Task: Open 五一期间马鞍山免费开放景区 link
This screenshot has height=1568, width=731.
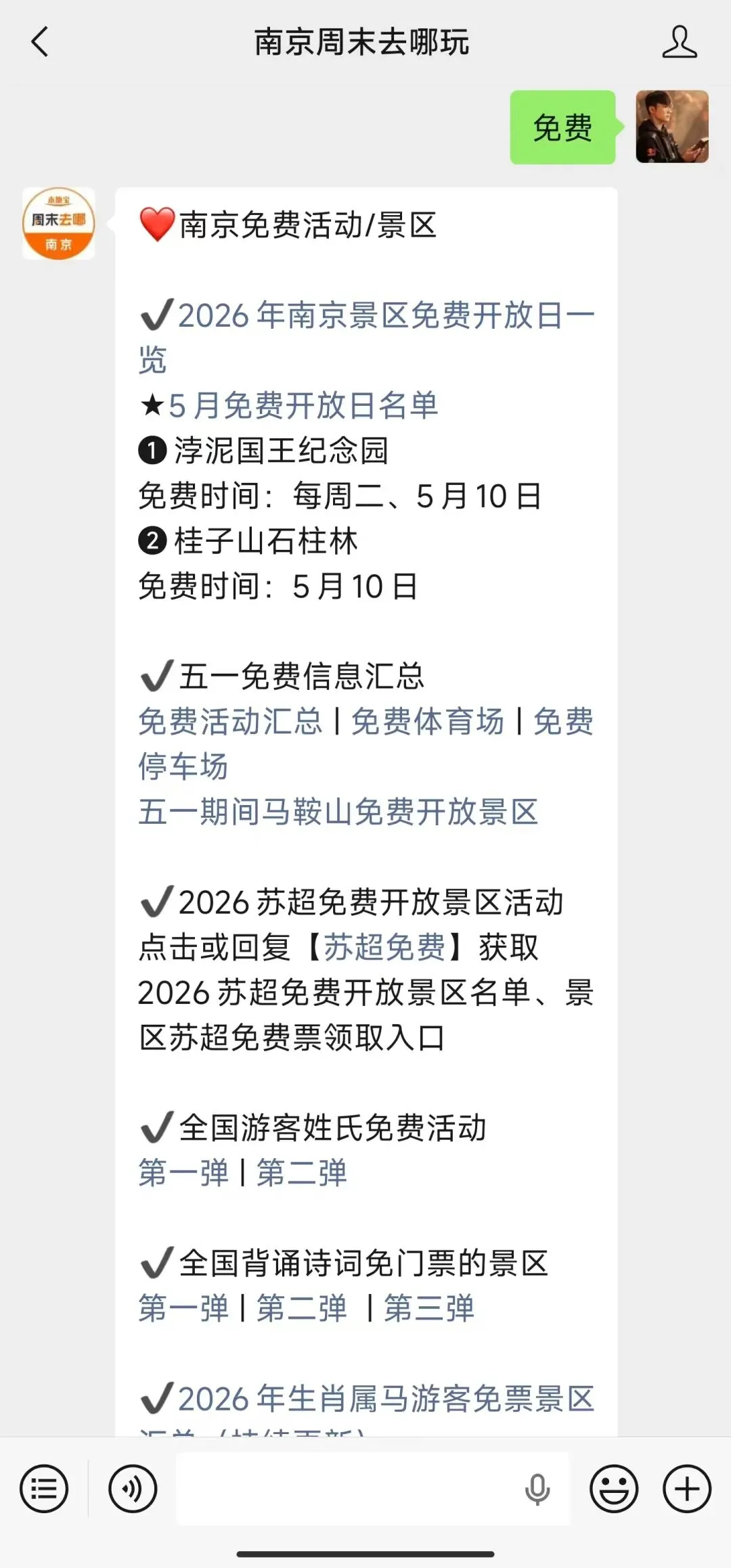Action: pyautogui.click(x=338, y=812)
